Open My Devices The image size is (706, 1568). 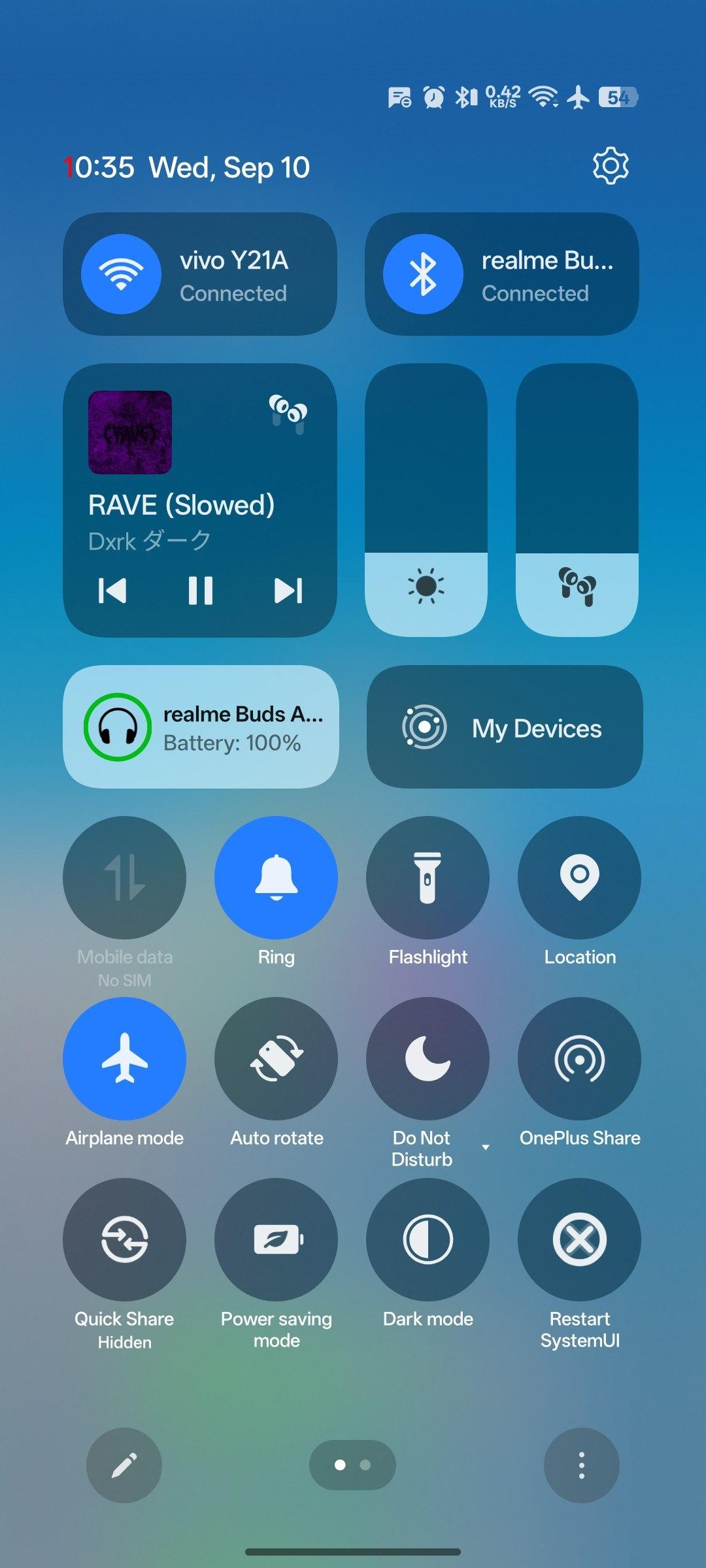click(505, 727)
